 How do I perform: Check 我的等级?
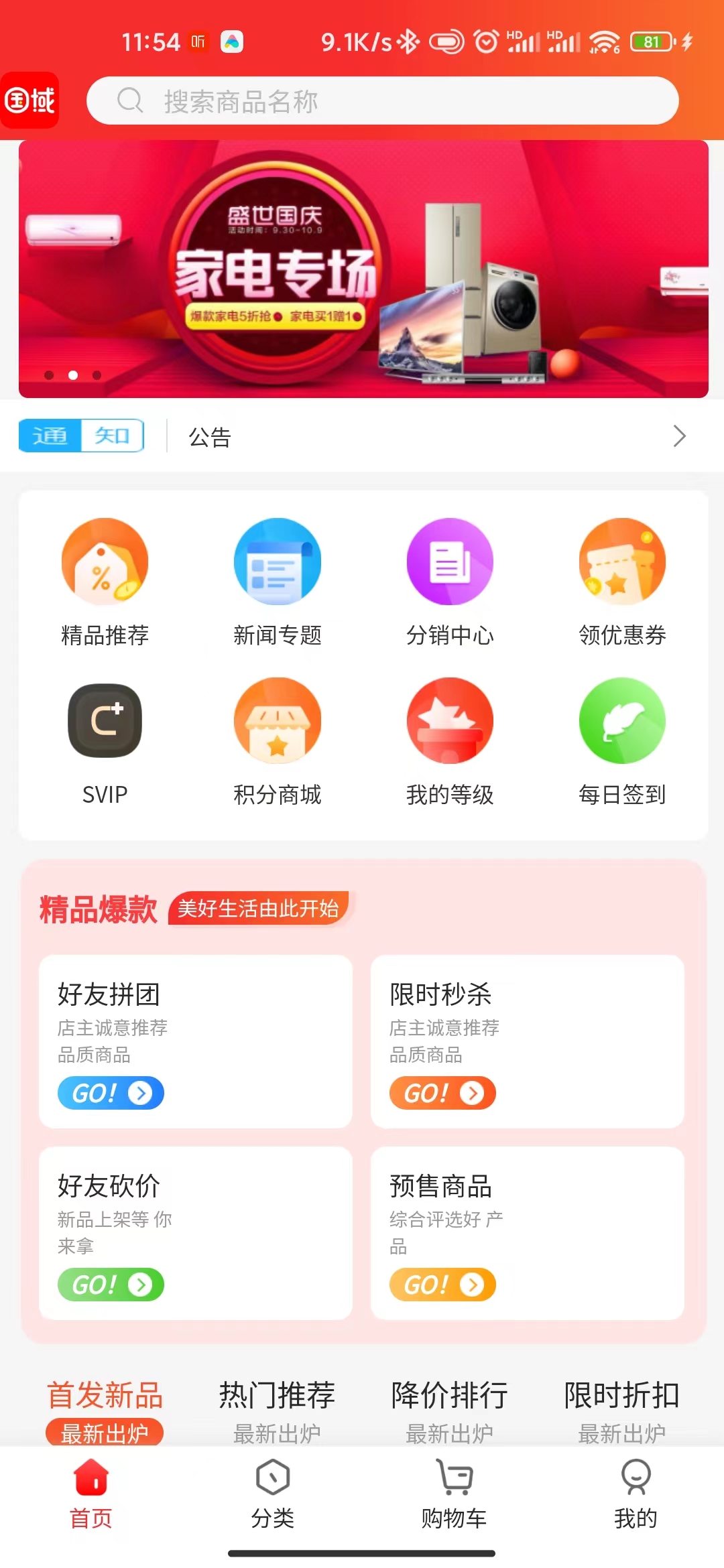[x=450, y=740]
